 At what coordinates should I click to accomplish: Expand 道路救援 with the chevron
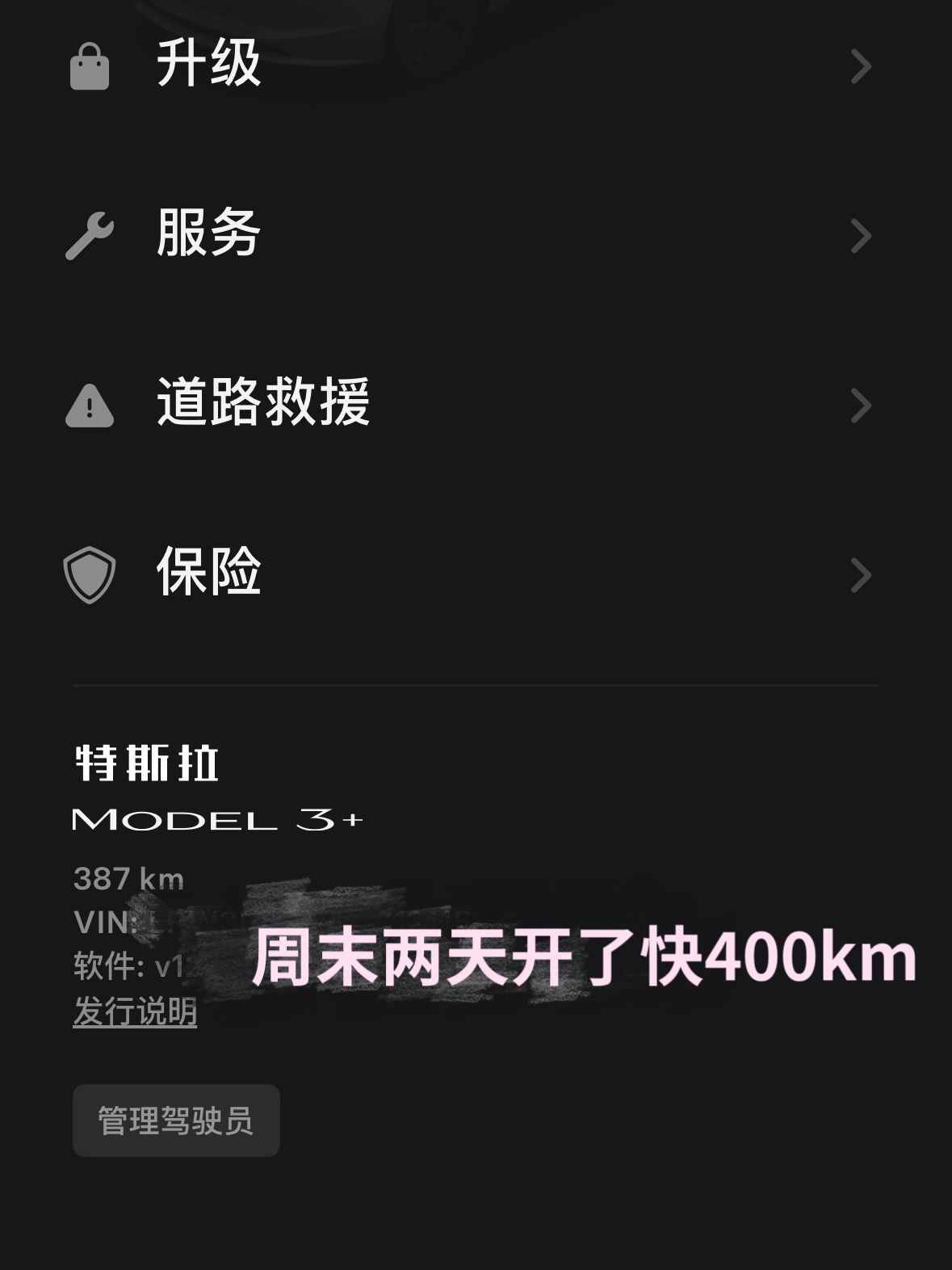coord(862,406)
